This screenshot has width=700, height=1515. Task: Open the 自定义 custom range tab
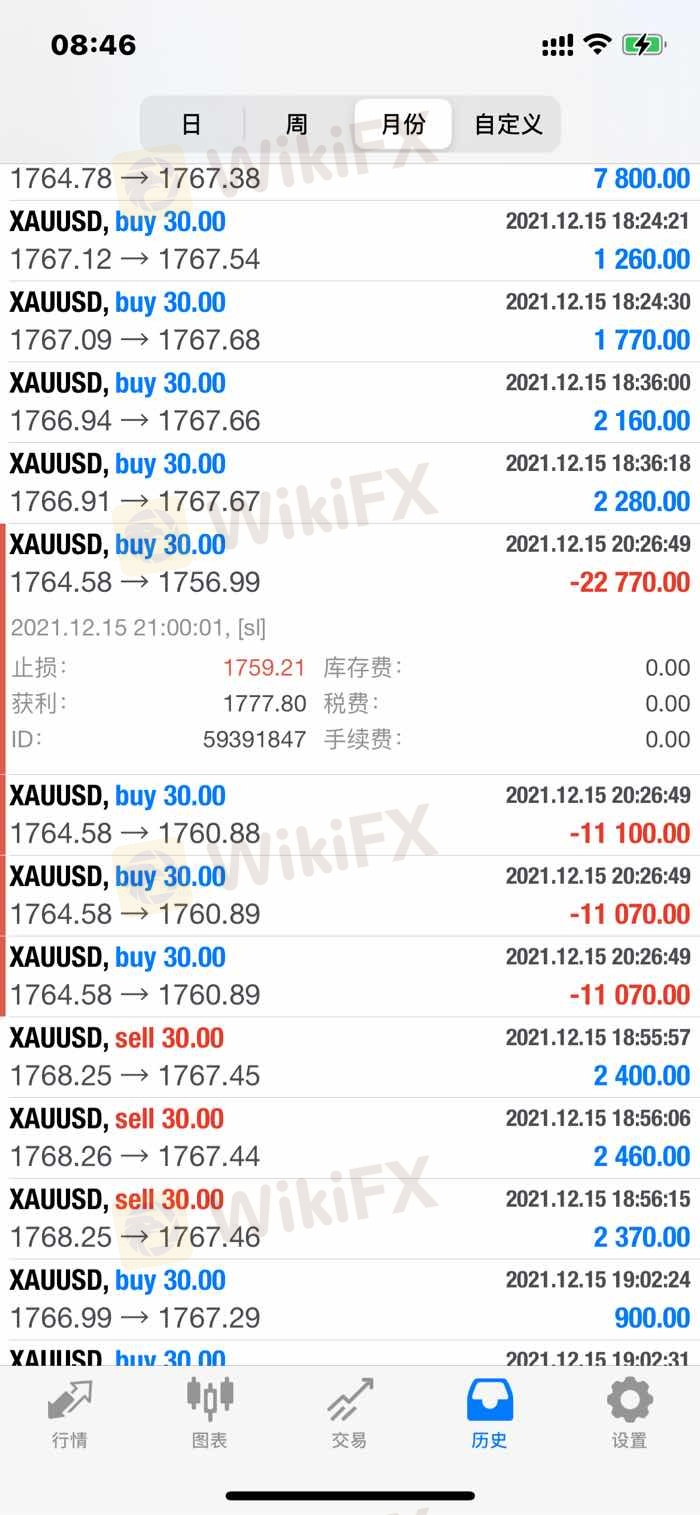point(508,124)
